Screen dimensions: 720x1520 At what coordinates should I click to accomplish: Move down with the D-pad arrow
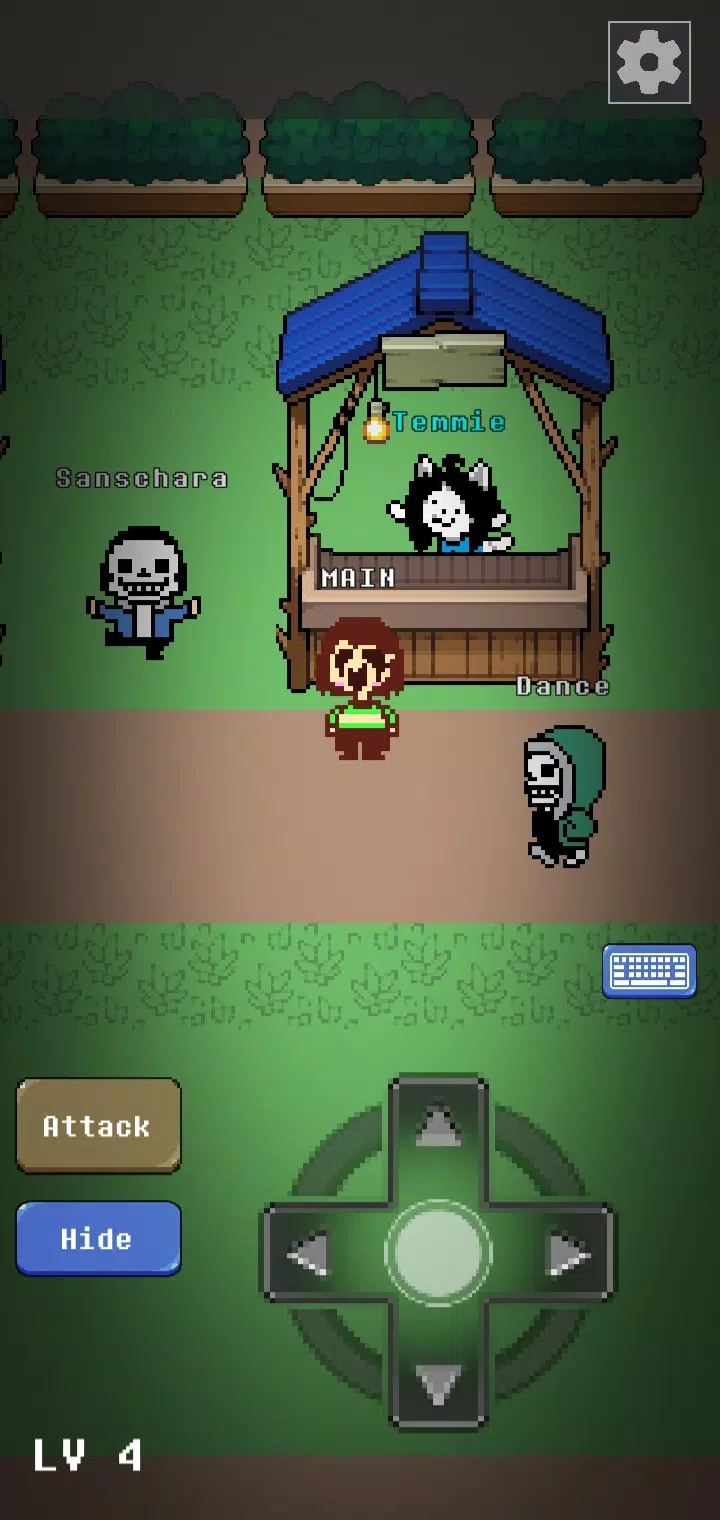438,1383
